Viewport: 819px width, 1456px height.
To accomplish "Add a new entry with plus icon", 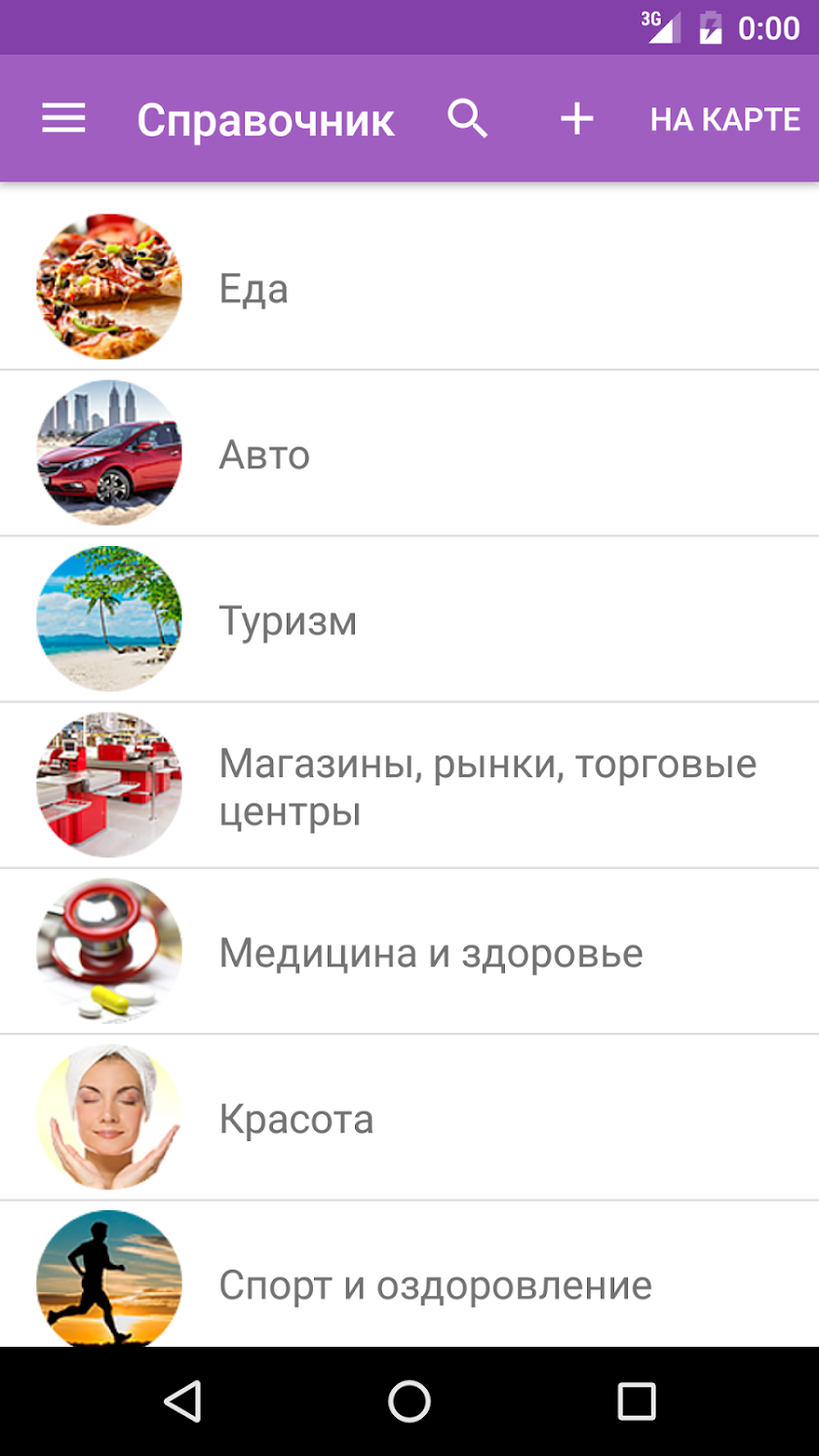I will [576, 119].
